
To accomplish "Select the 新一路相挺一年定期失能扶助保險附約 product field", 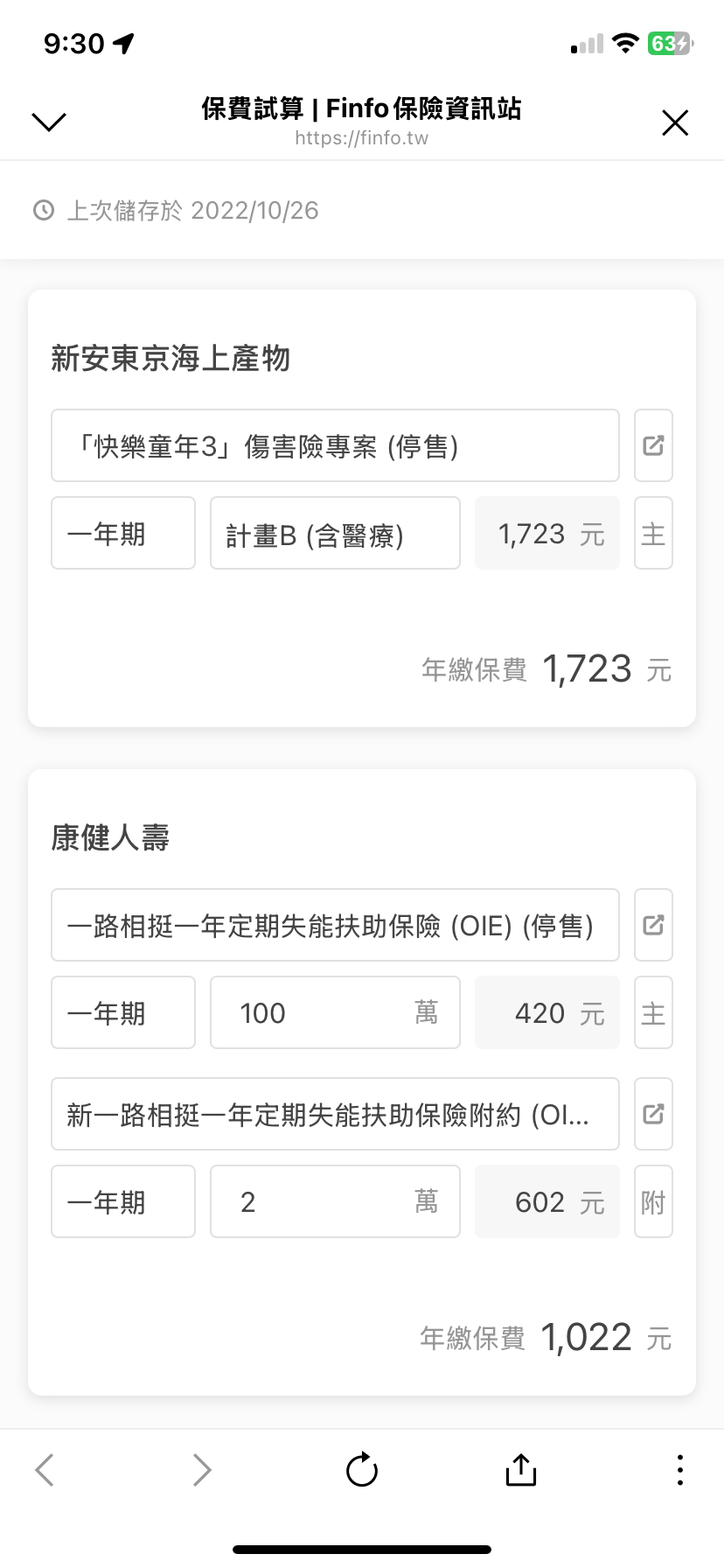I will [x=335, y=1114].
